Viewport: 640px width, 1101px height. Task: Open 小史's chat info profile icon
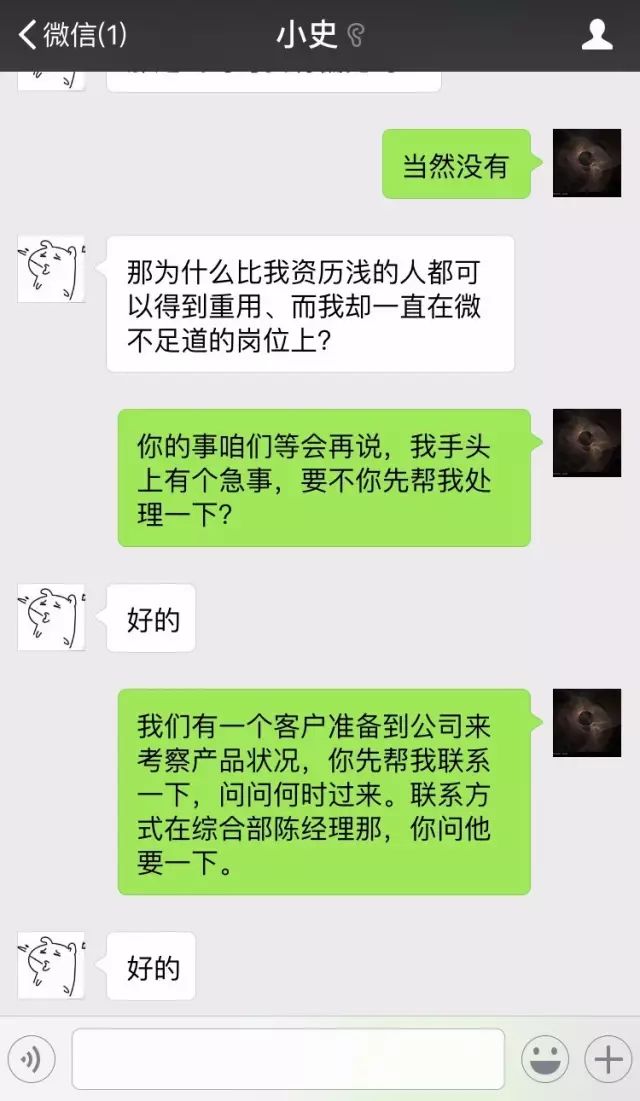[x=596, y=34]
